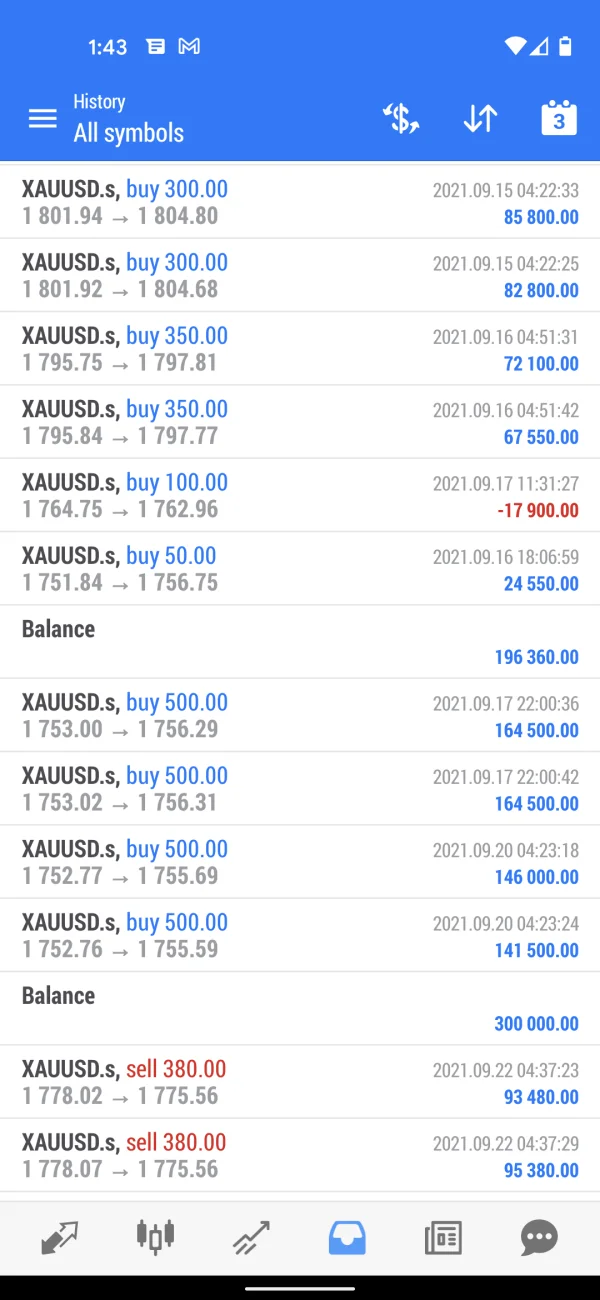The height and width of the screenshot is (1300, 600).
Task: Switch to the Quotes tab
Action: (x=59, y=1237)
